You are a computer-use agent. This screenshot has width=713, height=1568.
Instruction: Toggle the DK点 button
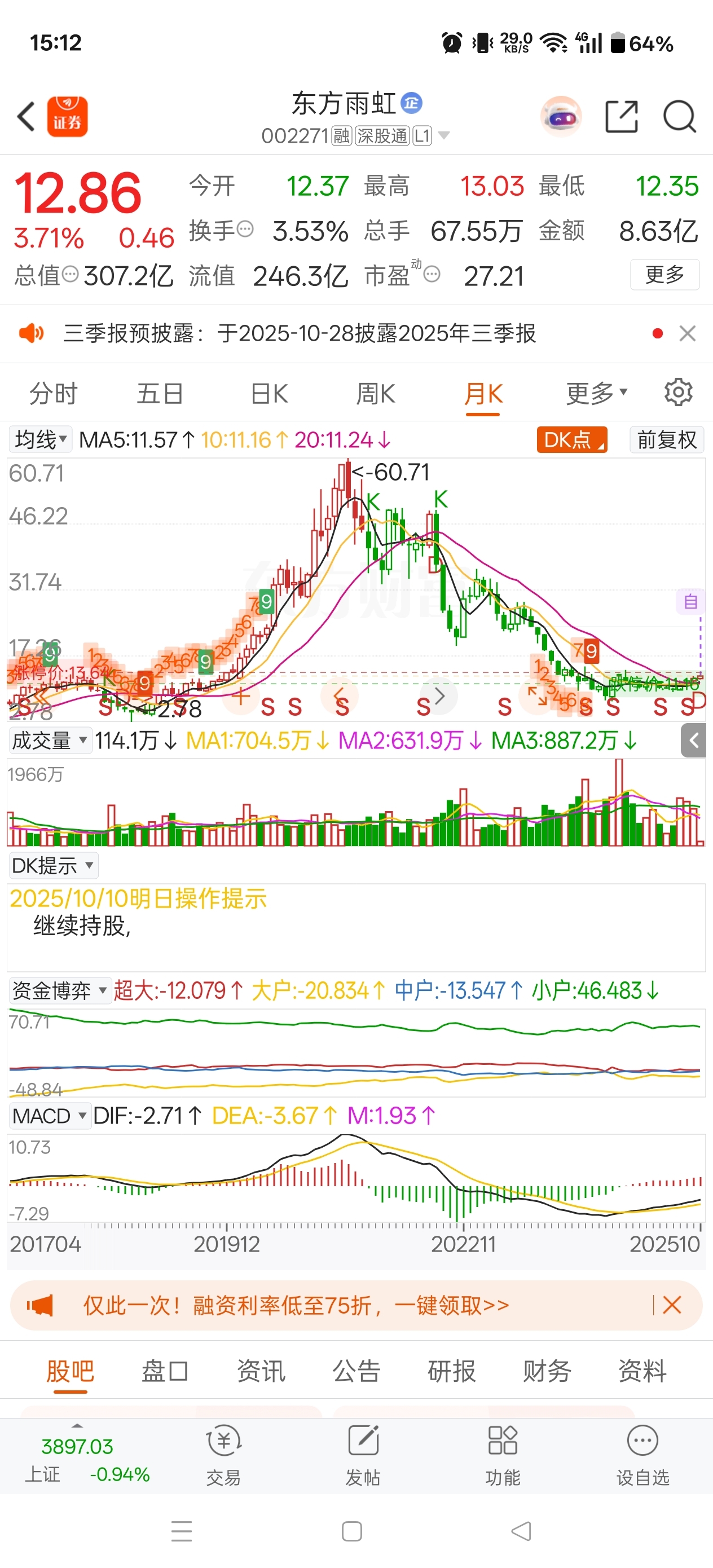click(571, 439)
